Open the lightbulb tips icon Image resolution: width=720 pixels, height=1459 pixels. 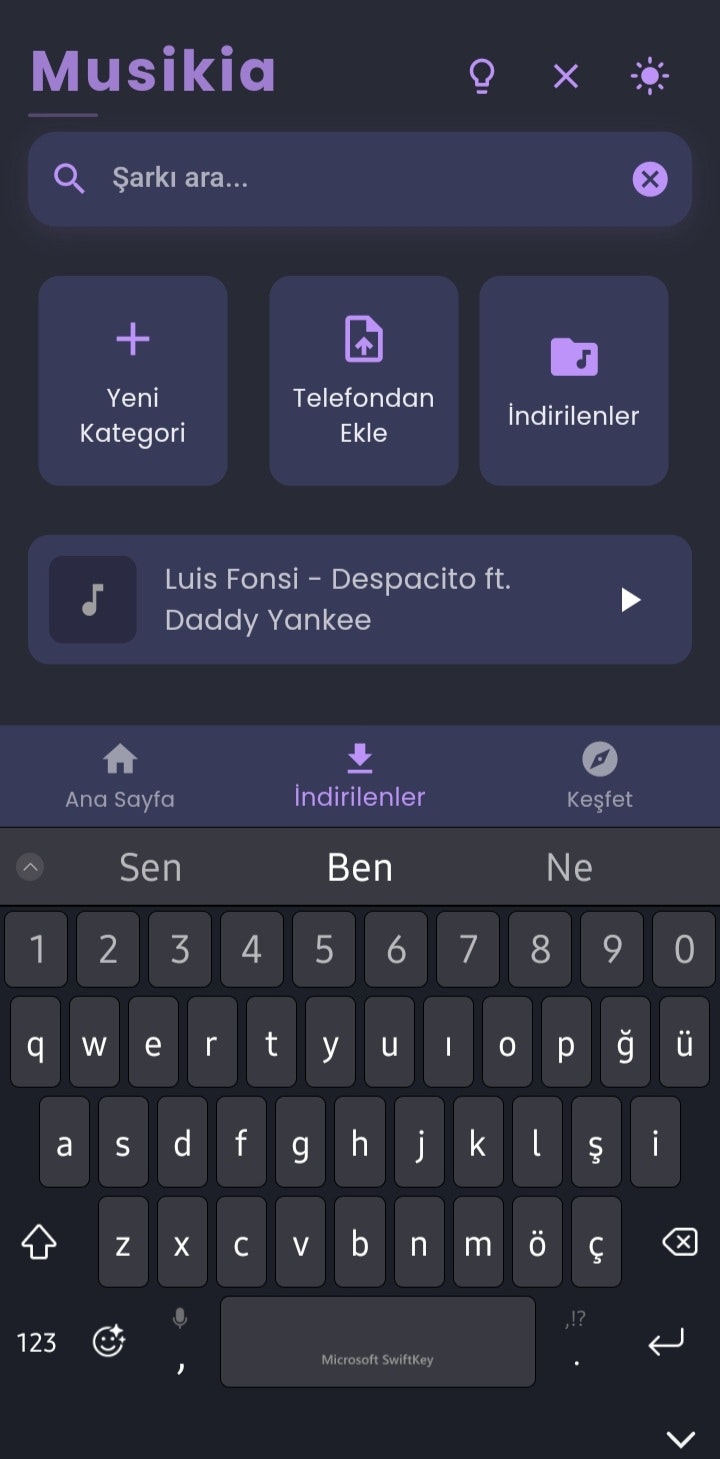(x=482, y=76)
